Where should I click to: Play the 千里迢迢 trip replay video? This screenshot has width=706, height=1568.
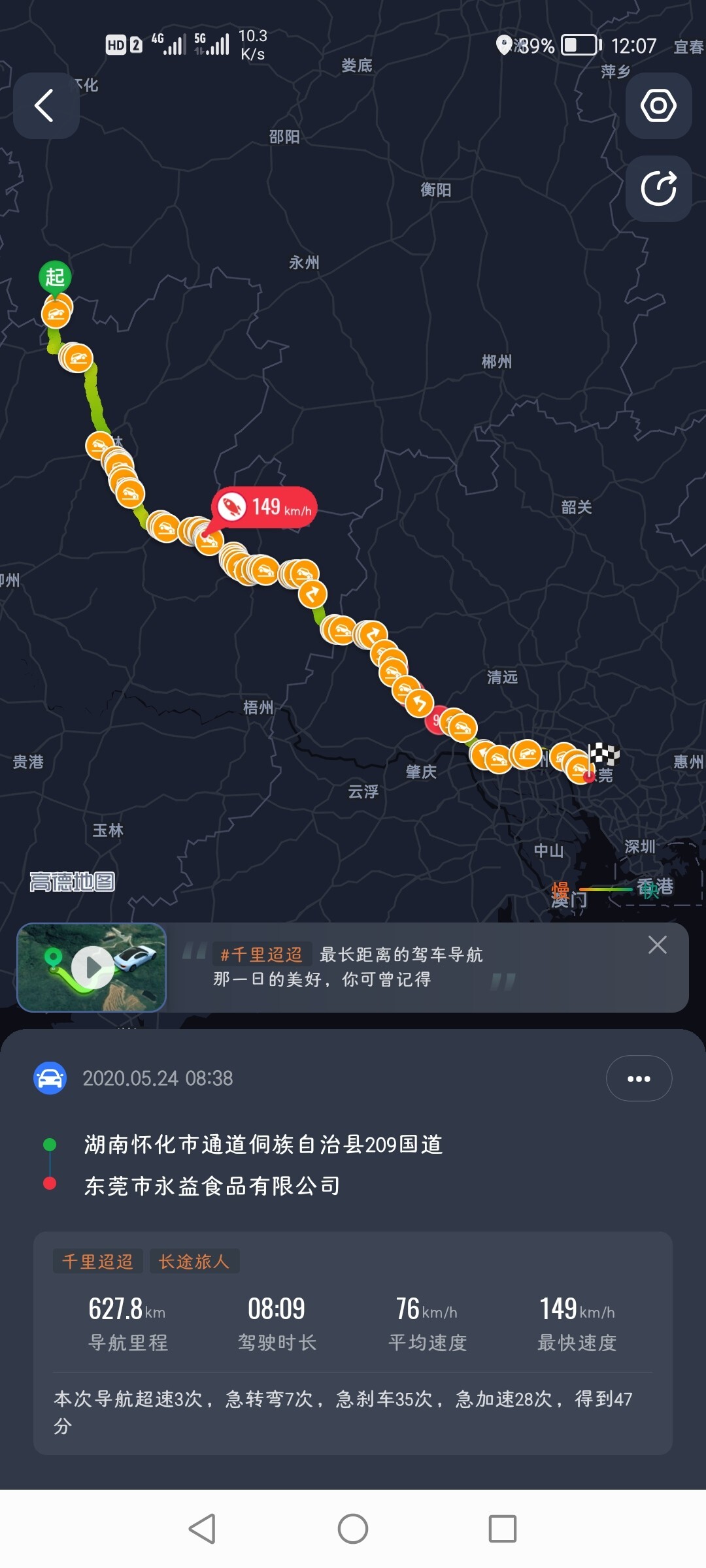pyautogui.click(x=92, y=968)
